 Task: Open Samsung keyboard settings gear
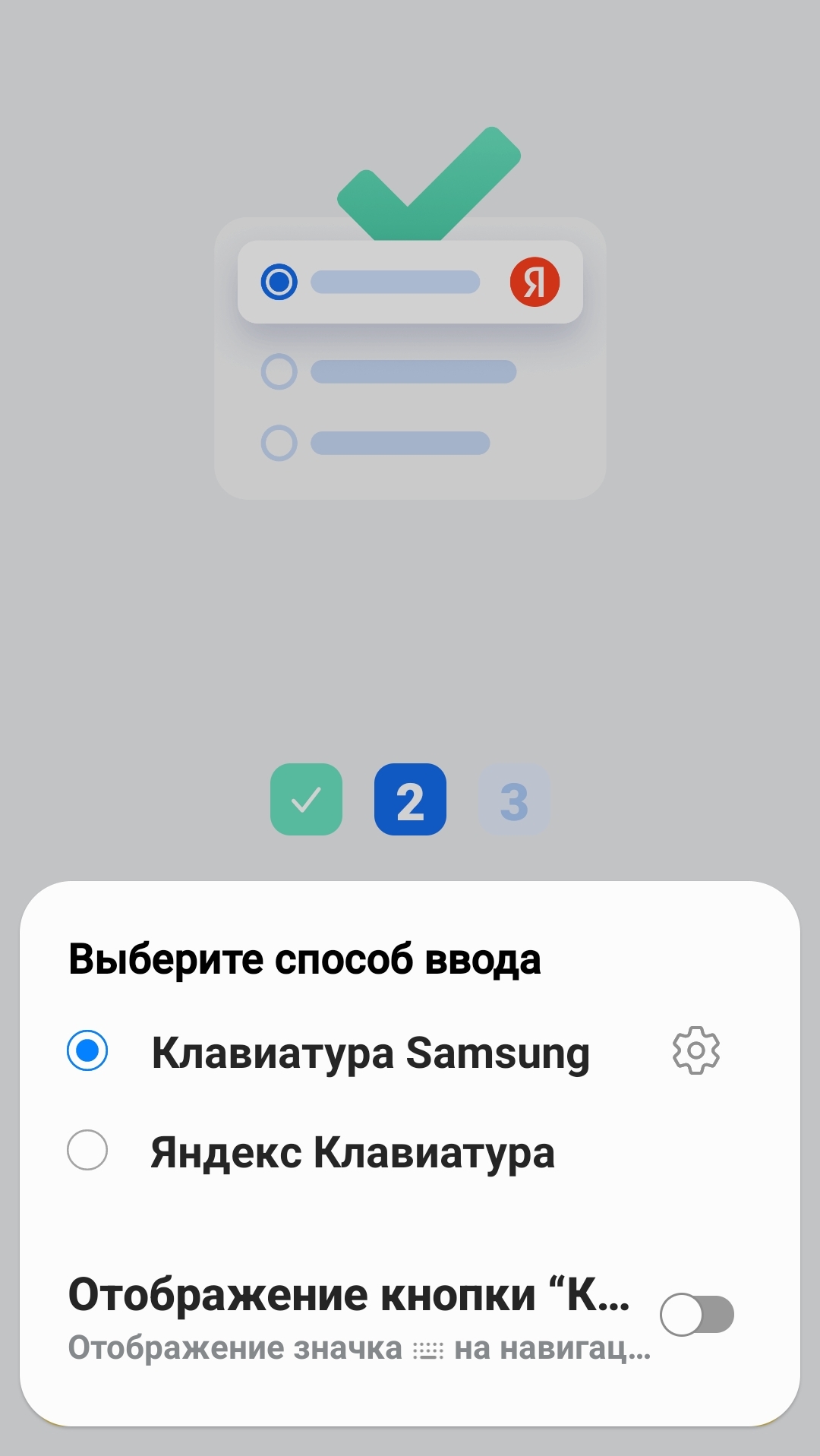tap(696, 1050)
